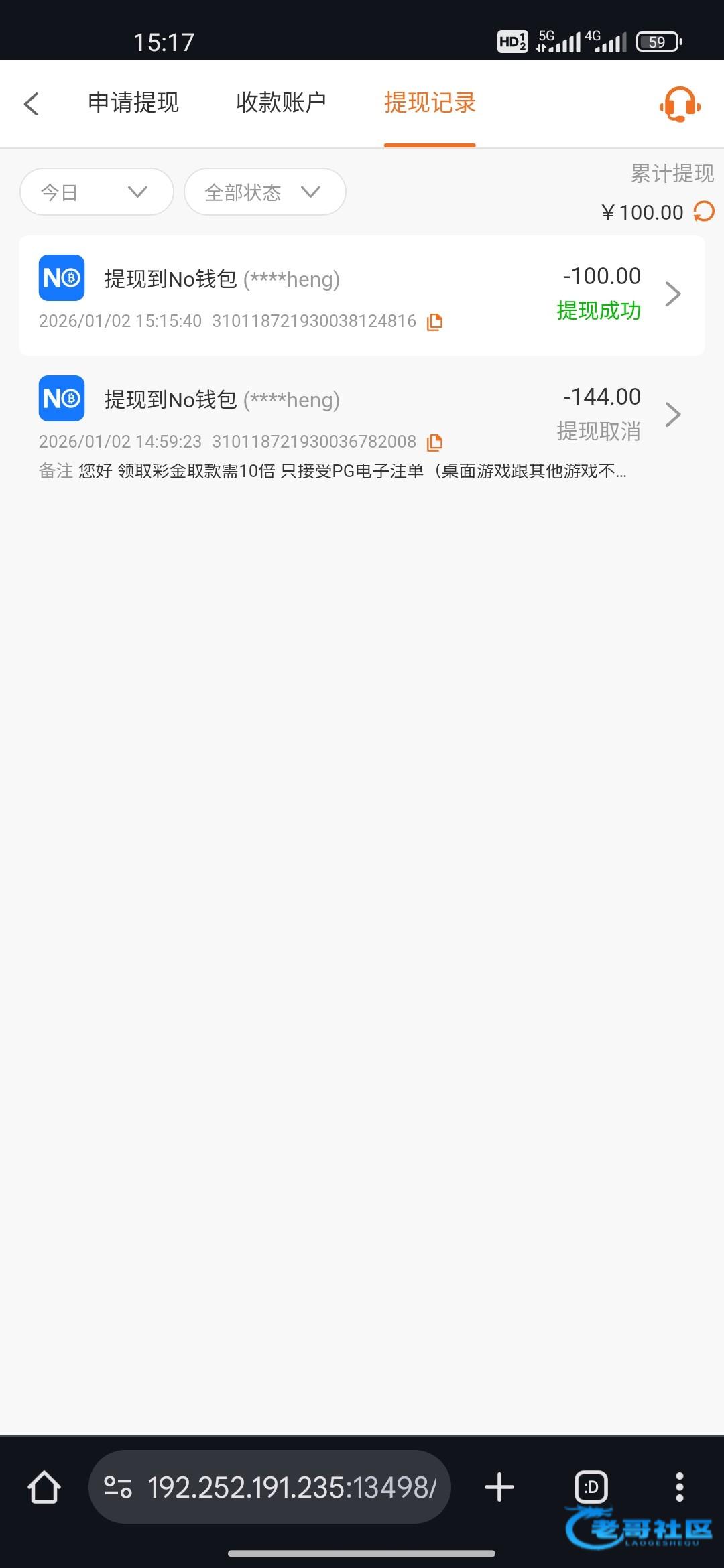This screenshot has height=1568, width=724.
Task: Contact customer service via the headset icon
Action: [680, 105]
